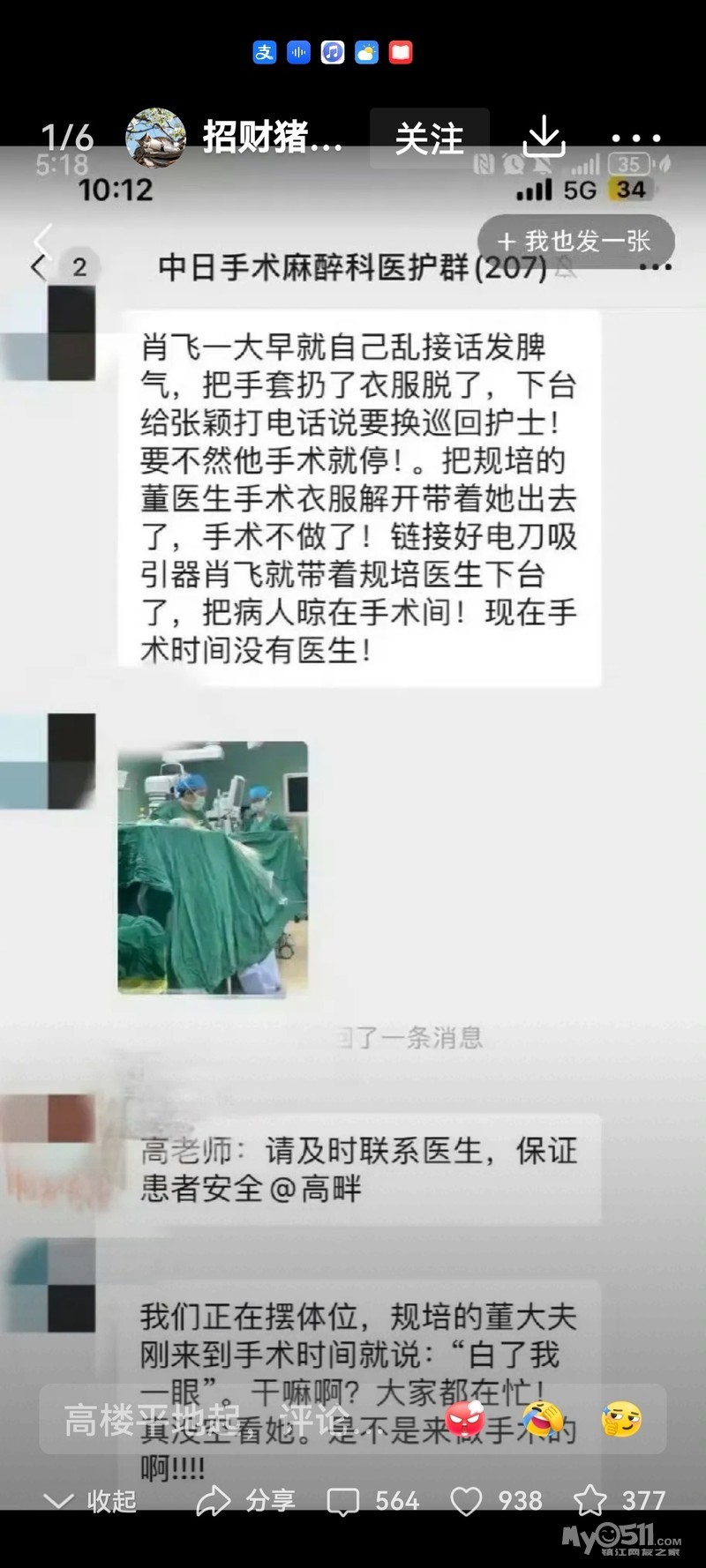Tap 我也发一张 to post your own

tap(575, 241)
